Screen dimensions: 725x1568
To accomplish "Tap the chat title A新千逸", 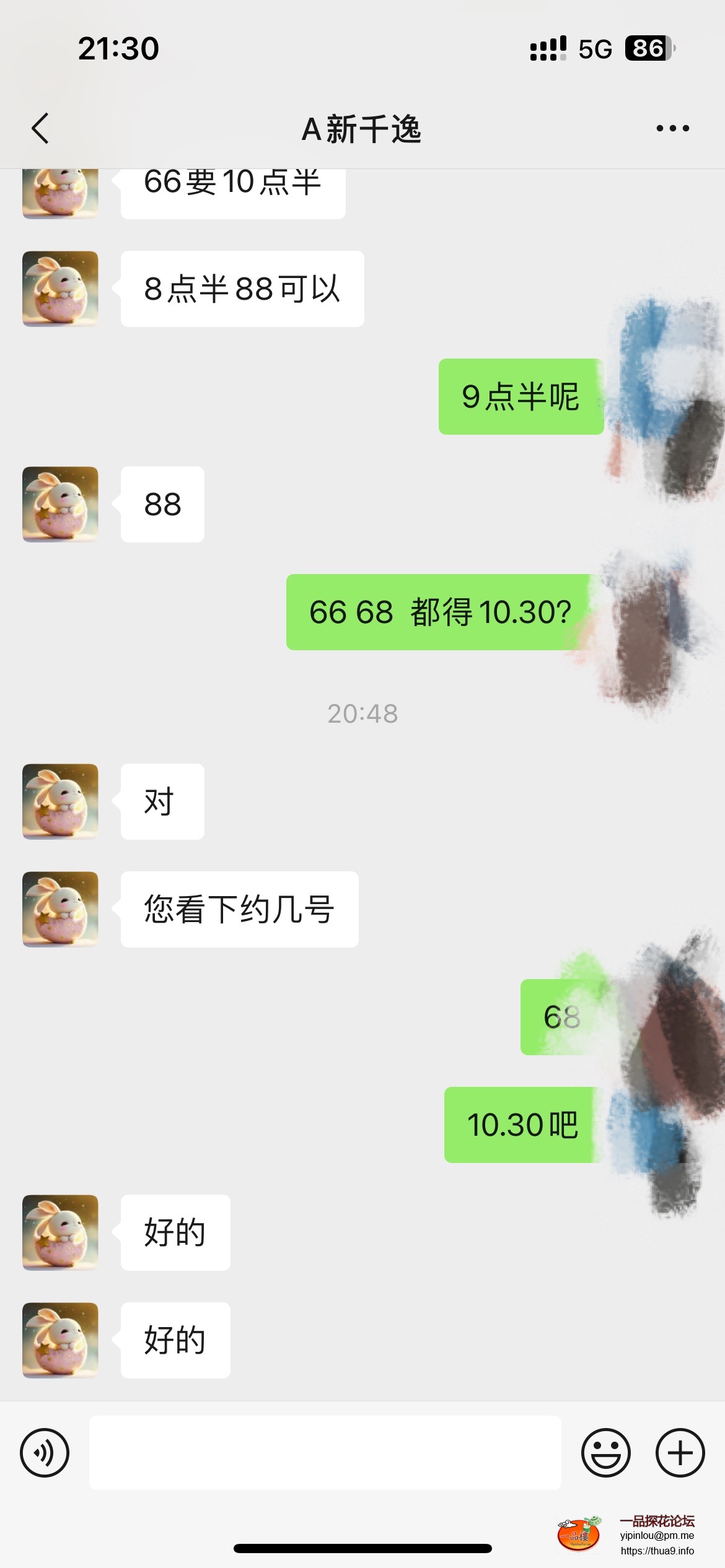I will click(362, 130).
